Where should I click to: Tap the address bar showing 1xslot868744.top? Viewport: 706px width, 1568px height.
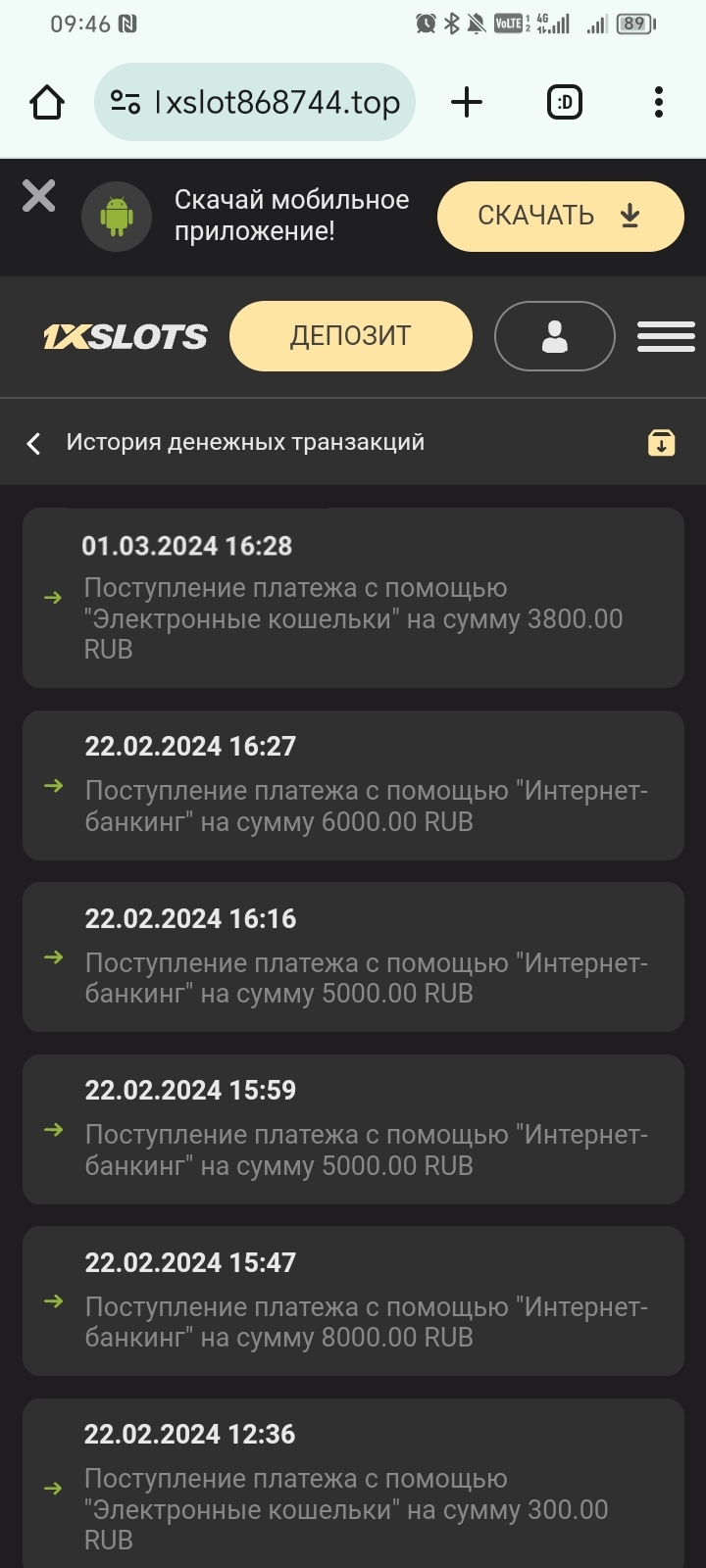[x=255, y=102]
